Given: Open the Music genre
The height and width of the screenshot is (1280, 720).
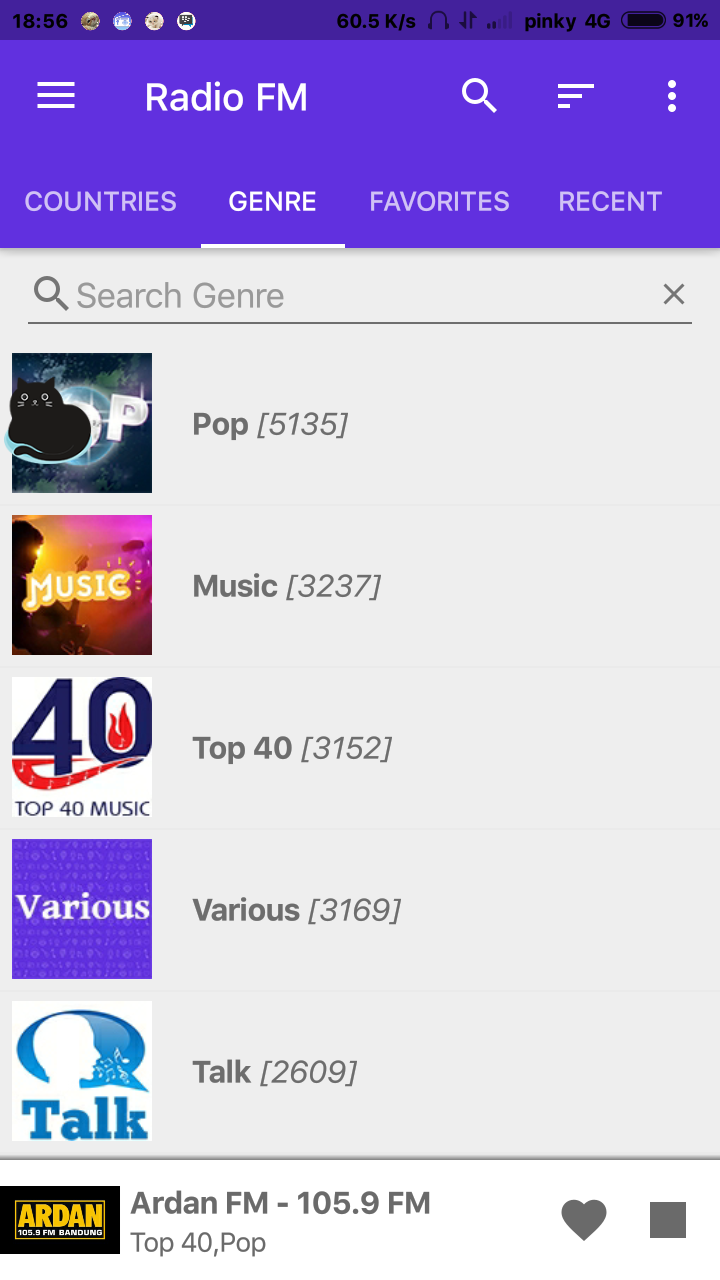Looking at the screenshot, I should (360, 586).
